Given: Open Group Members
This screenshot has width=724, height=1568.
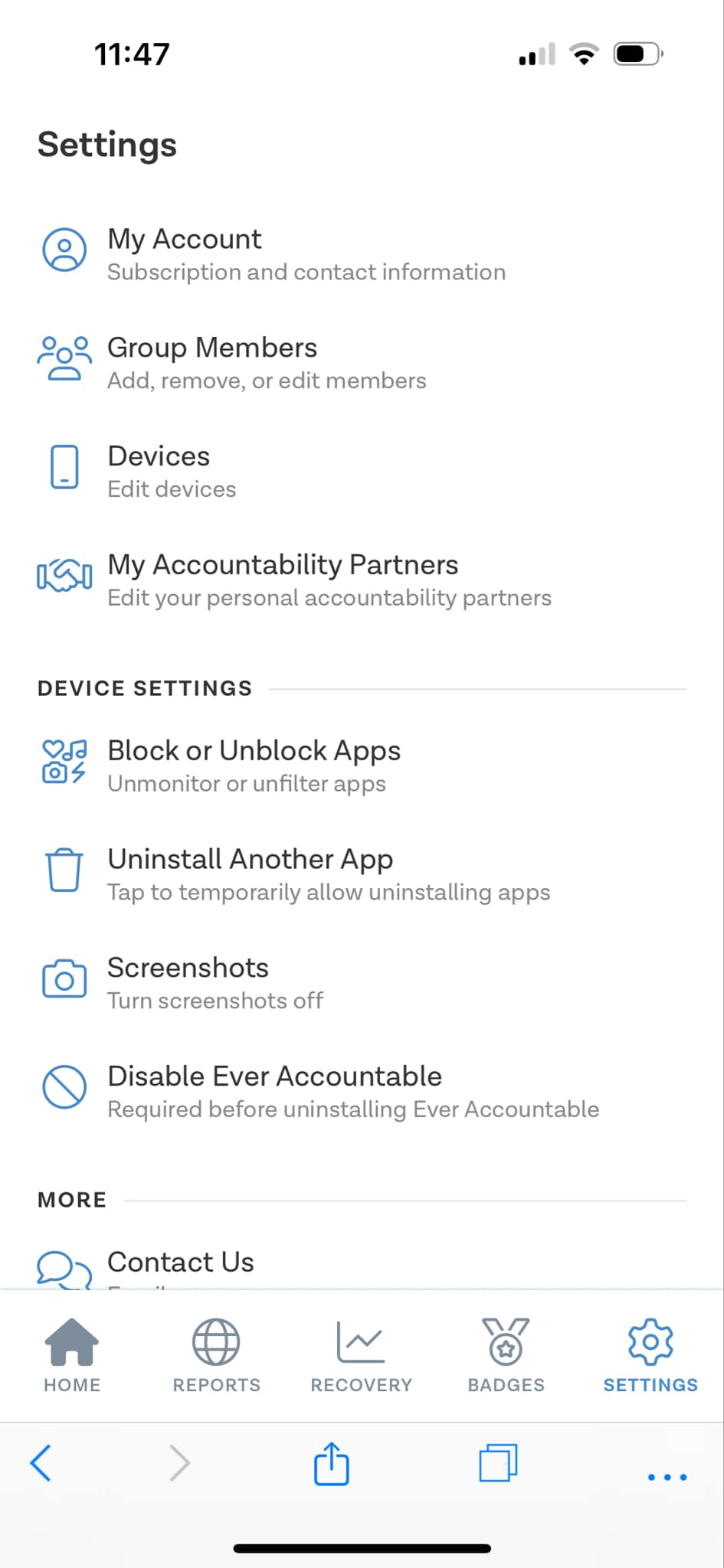Looking at the screenshot, I should [x=362, y=363].
